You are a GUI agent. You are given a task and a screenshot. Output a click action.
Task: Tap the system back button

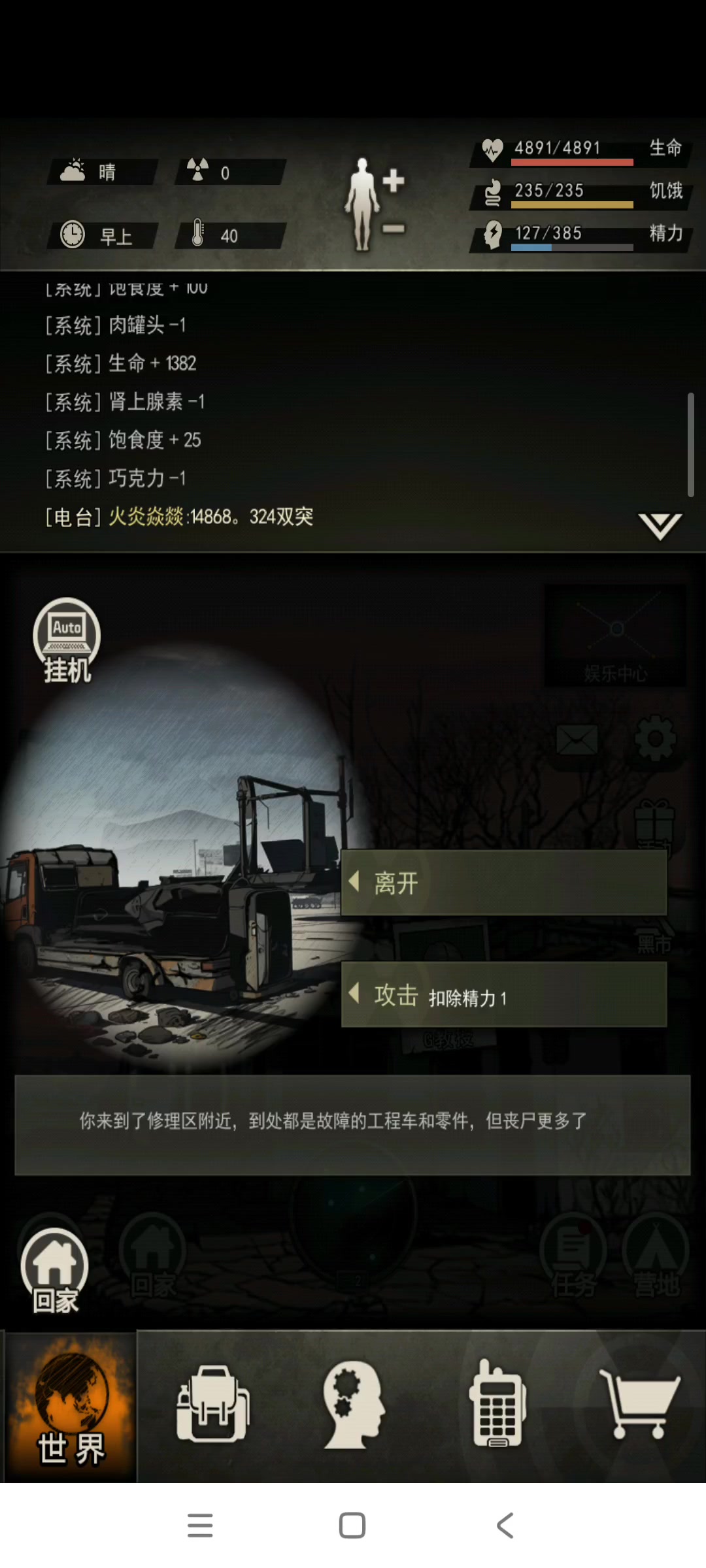coord(505,1526)
